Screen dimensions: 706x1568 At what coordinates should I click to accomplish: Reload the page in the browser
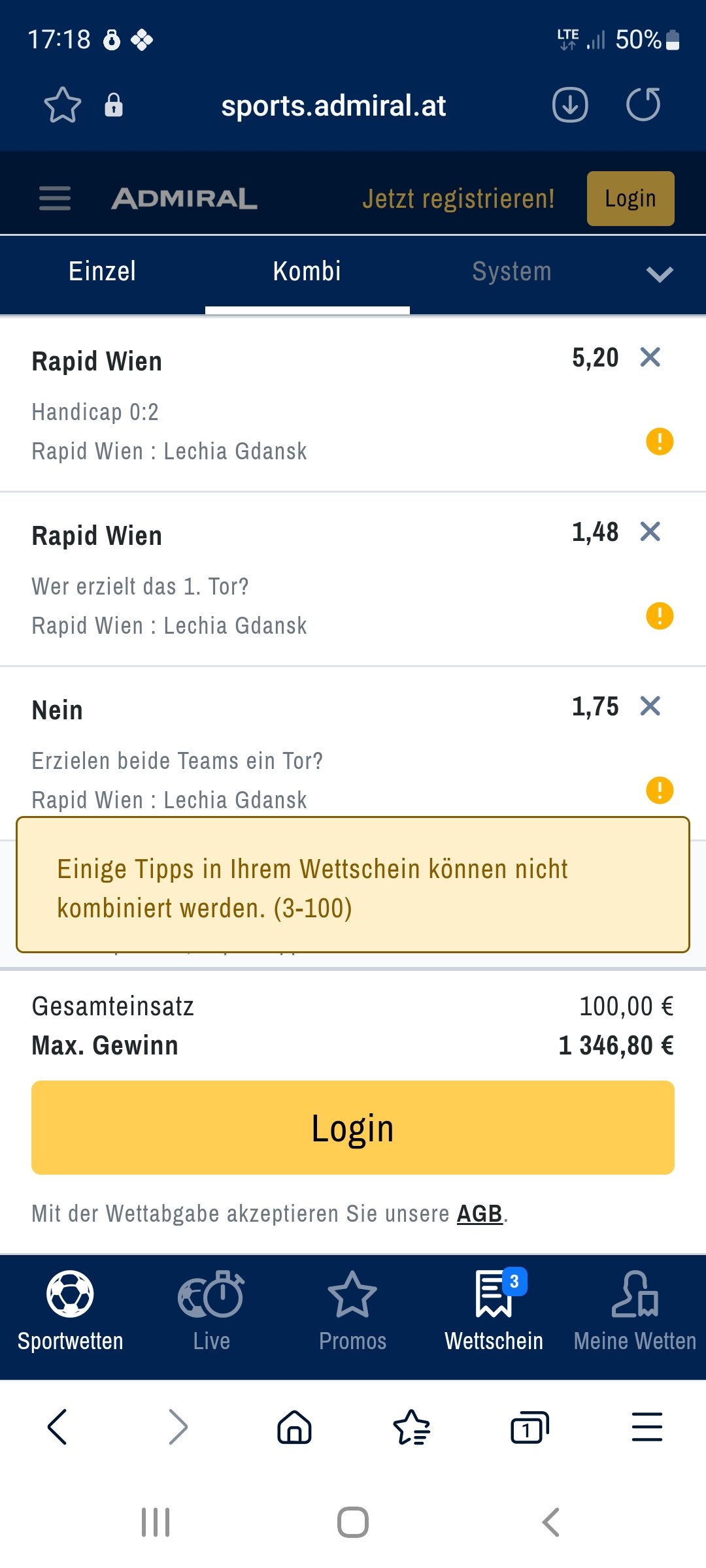[643, 105]
